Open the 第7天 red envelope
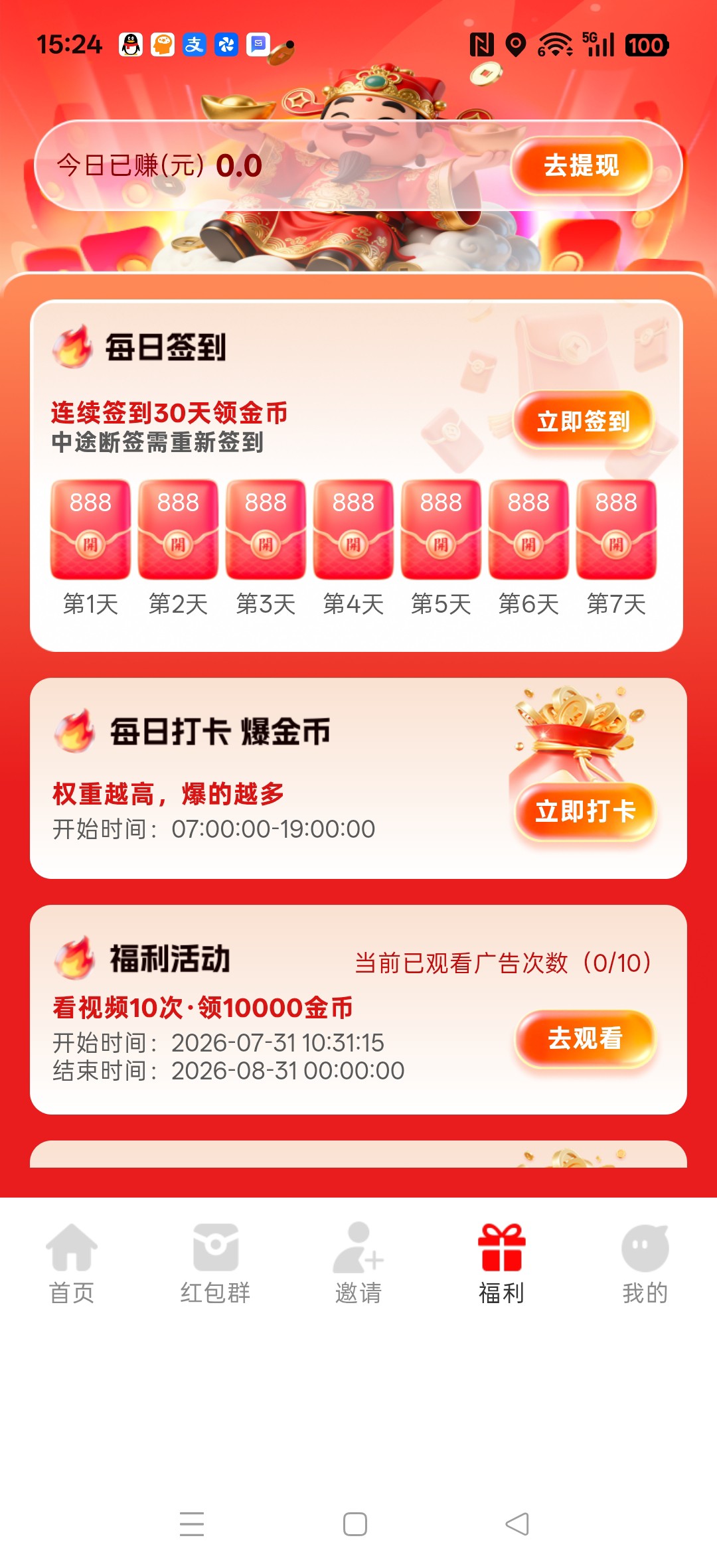717x1568 pixels. pyautogui.click(x=616, y=529)
